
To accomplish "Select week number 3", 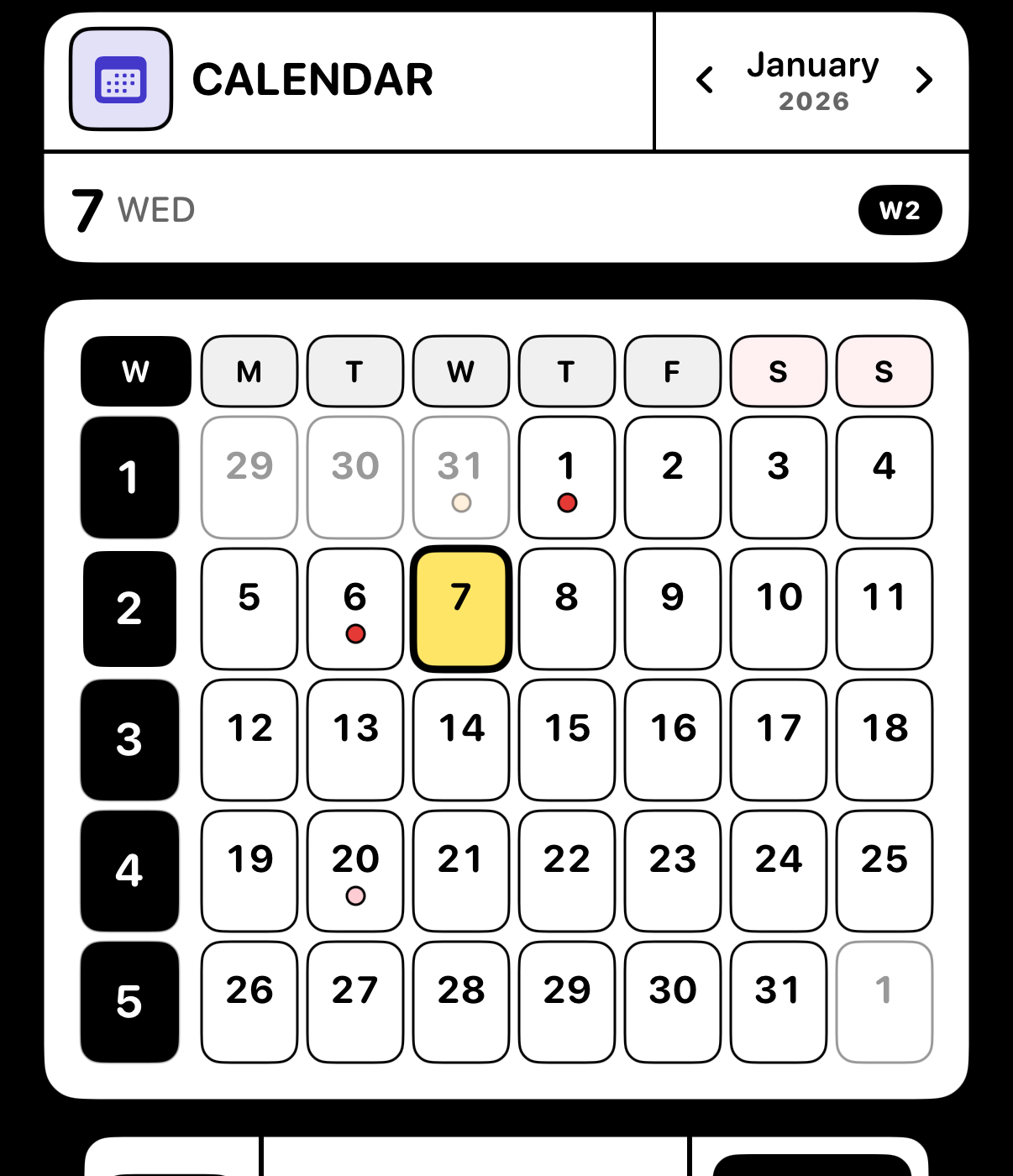I will (x=129, y=739).
